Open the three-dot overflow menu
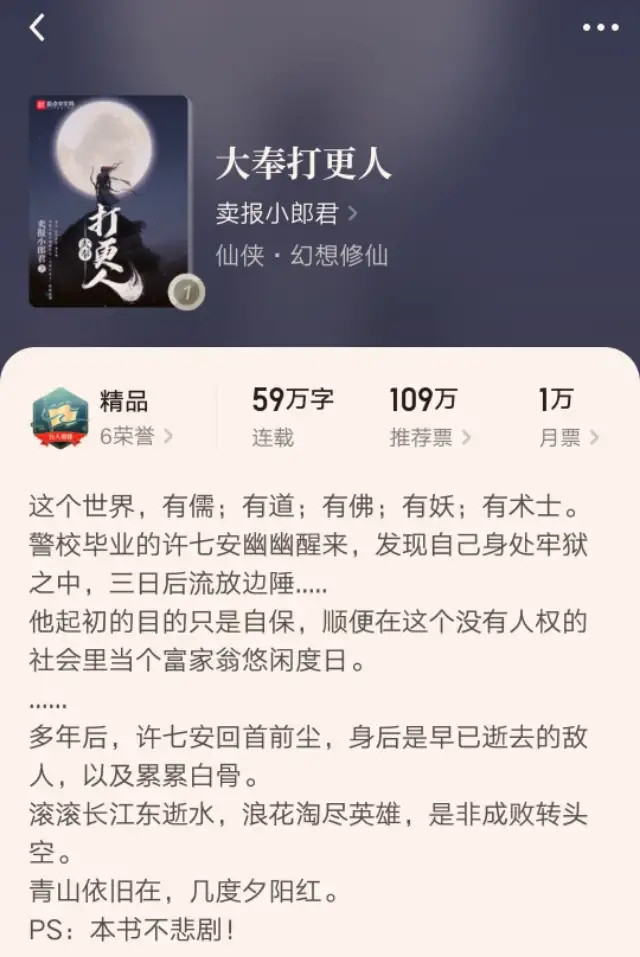 (x=600, y=28)
